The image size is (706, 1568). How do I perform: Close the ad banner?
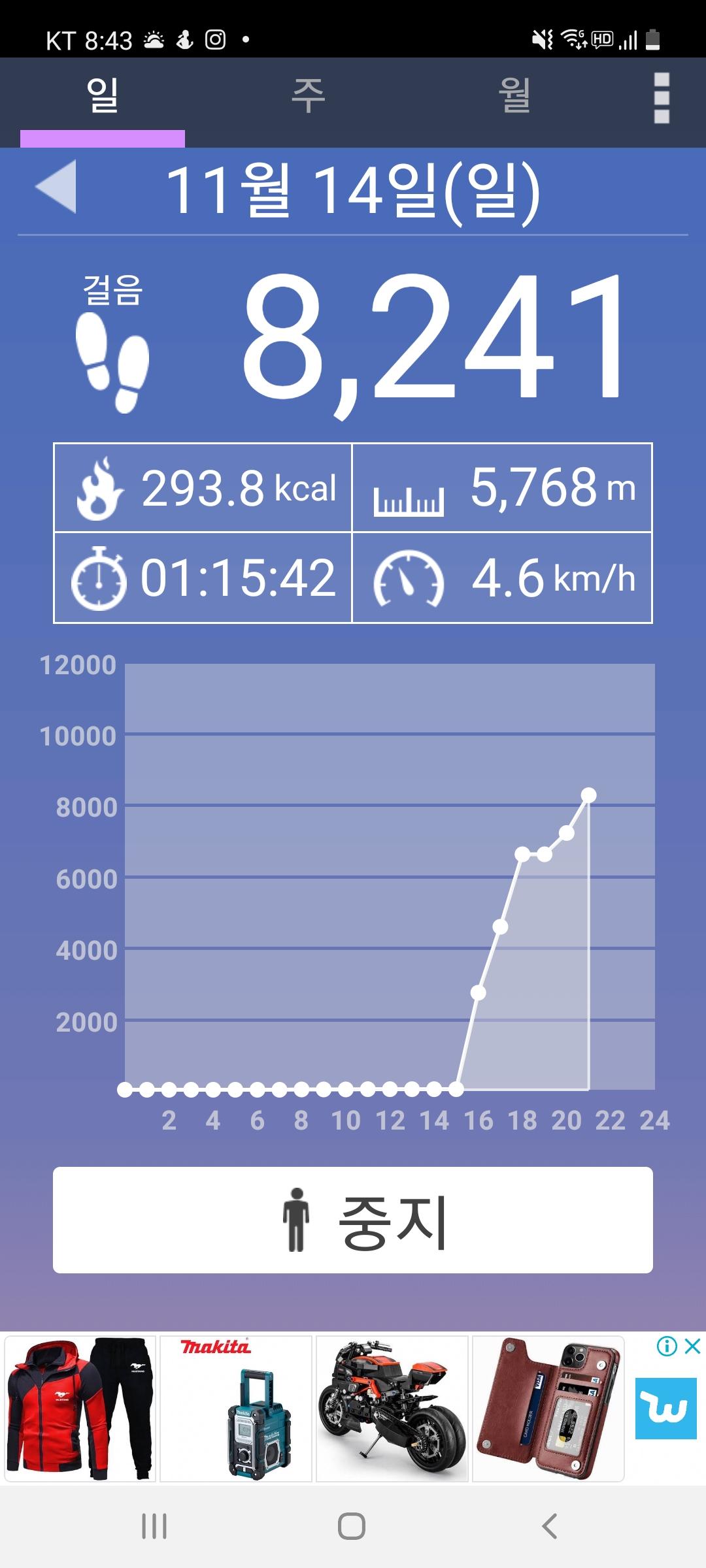coord(692,1346)
